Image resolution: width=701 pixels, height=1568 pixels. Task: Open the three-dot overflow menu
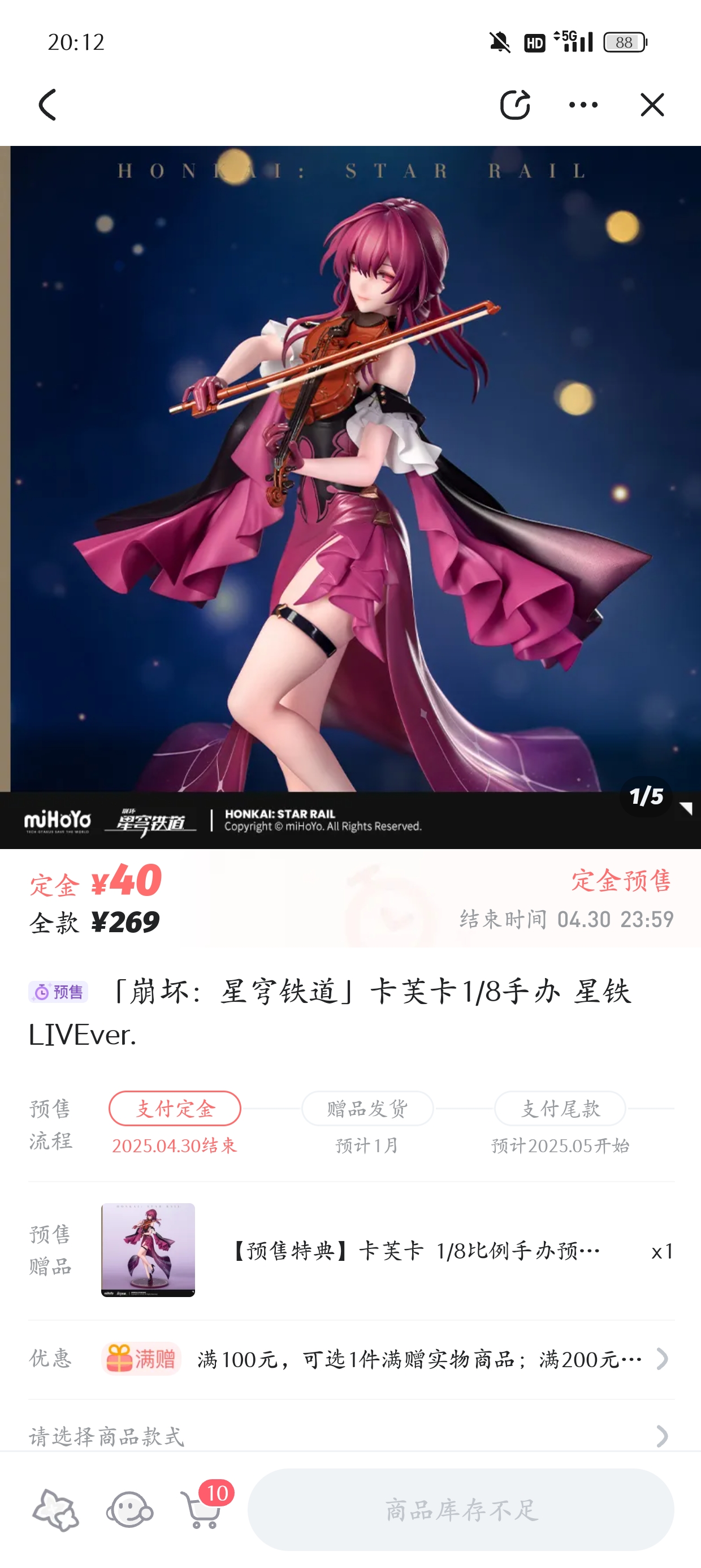click(x=583, y=105)
